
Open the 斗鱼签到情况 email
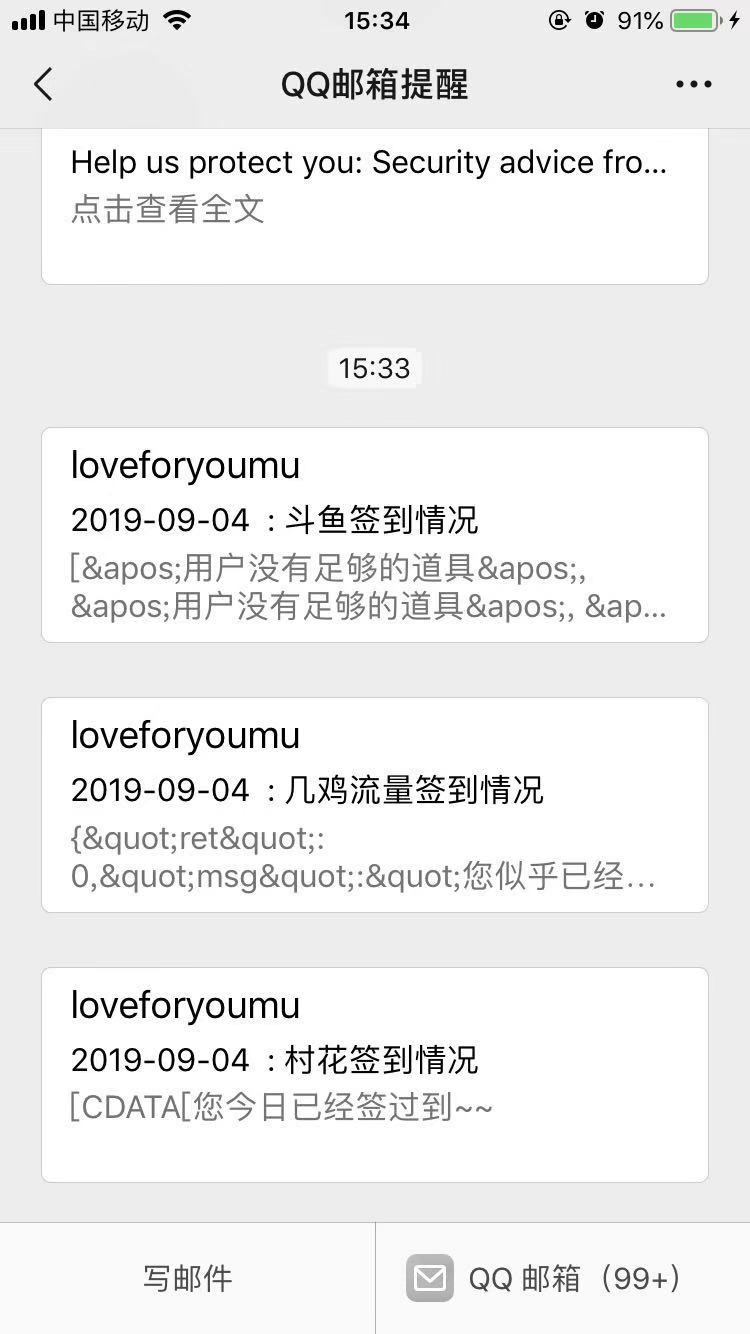pyautogui.click(x=374, y=535)
